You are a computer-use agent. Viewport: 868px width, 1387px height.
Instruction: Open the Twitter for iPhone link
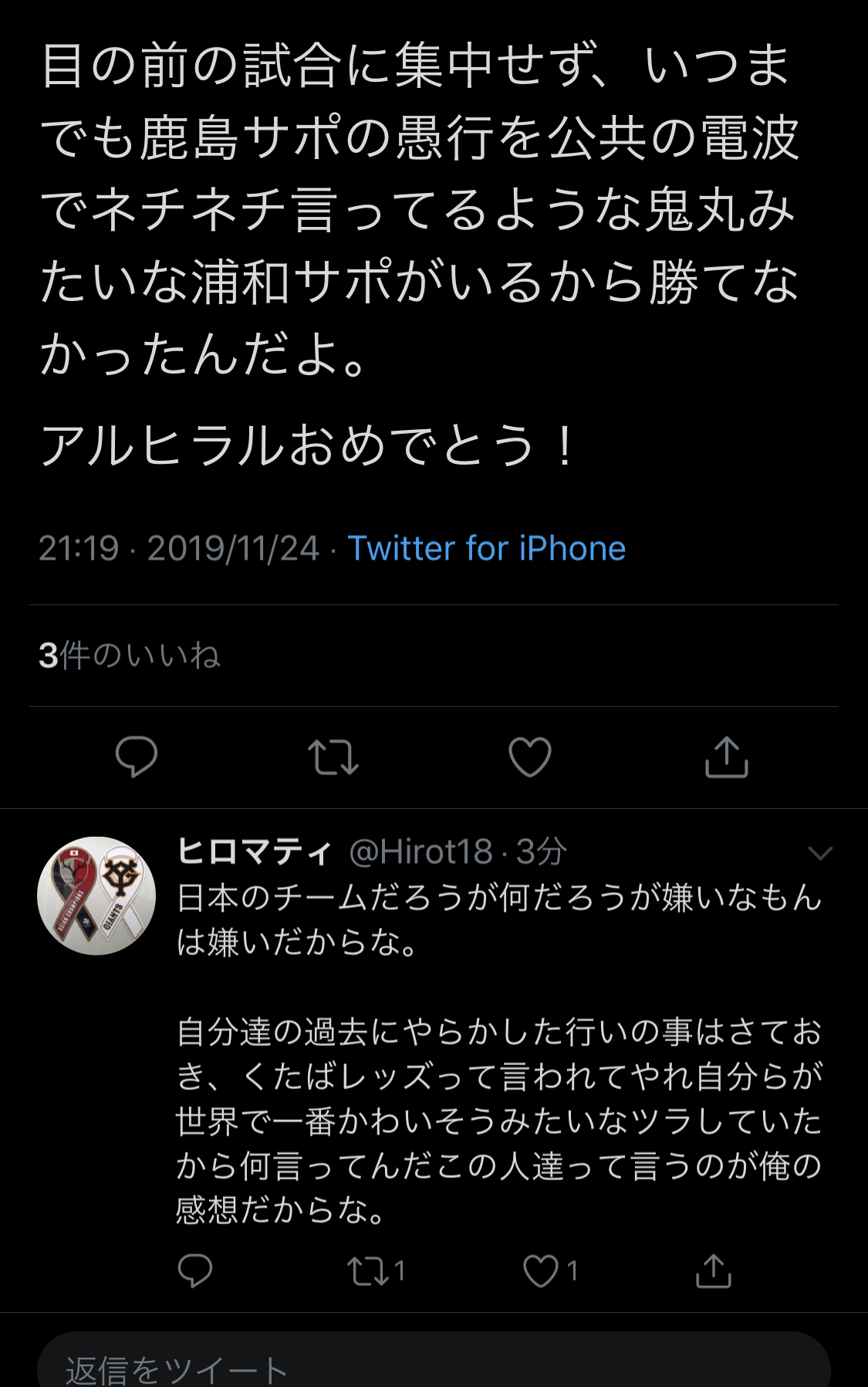click(486, 549)
